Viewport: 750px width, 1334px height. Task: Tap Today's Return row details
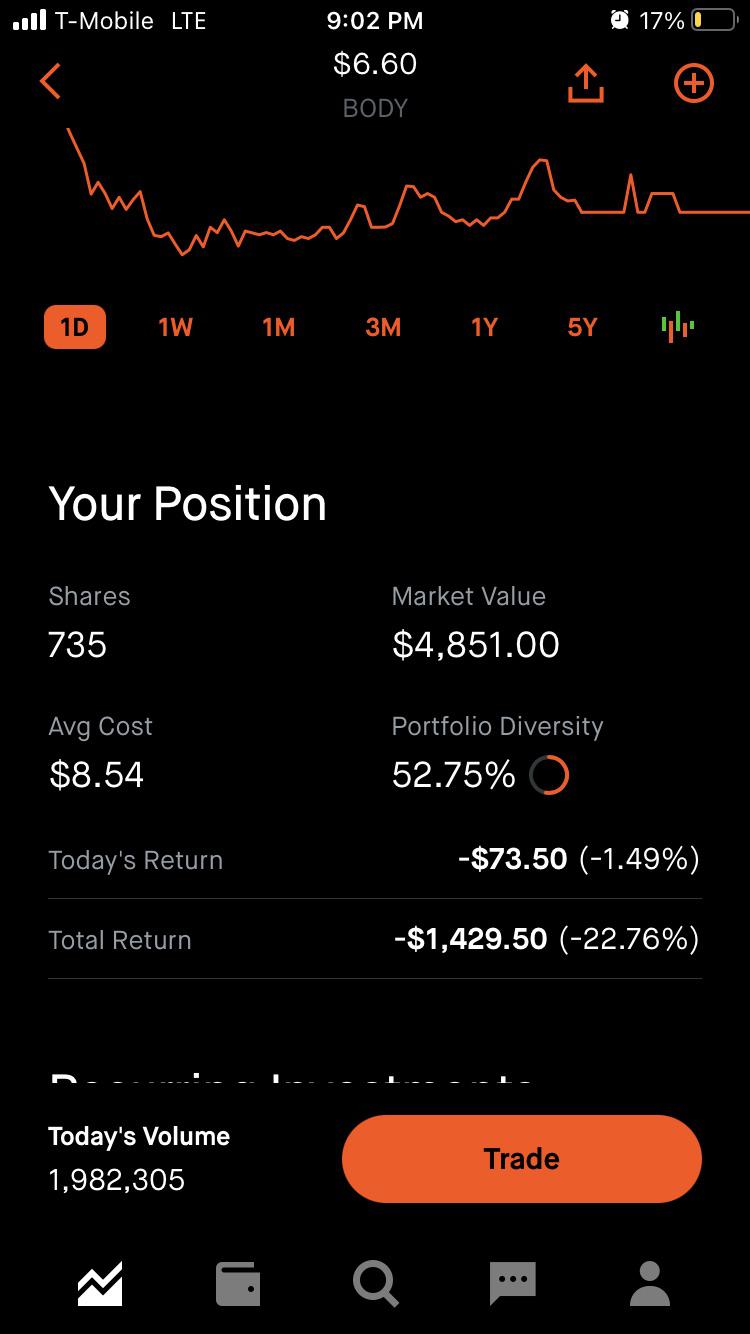(x=375, y=859)
